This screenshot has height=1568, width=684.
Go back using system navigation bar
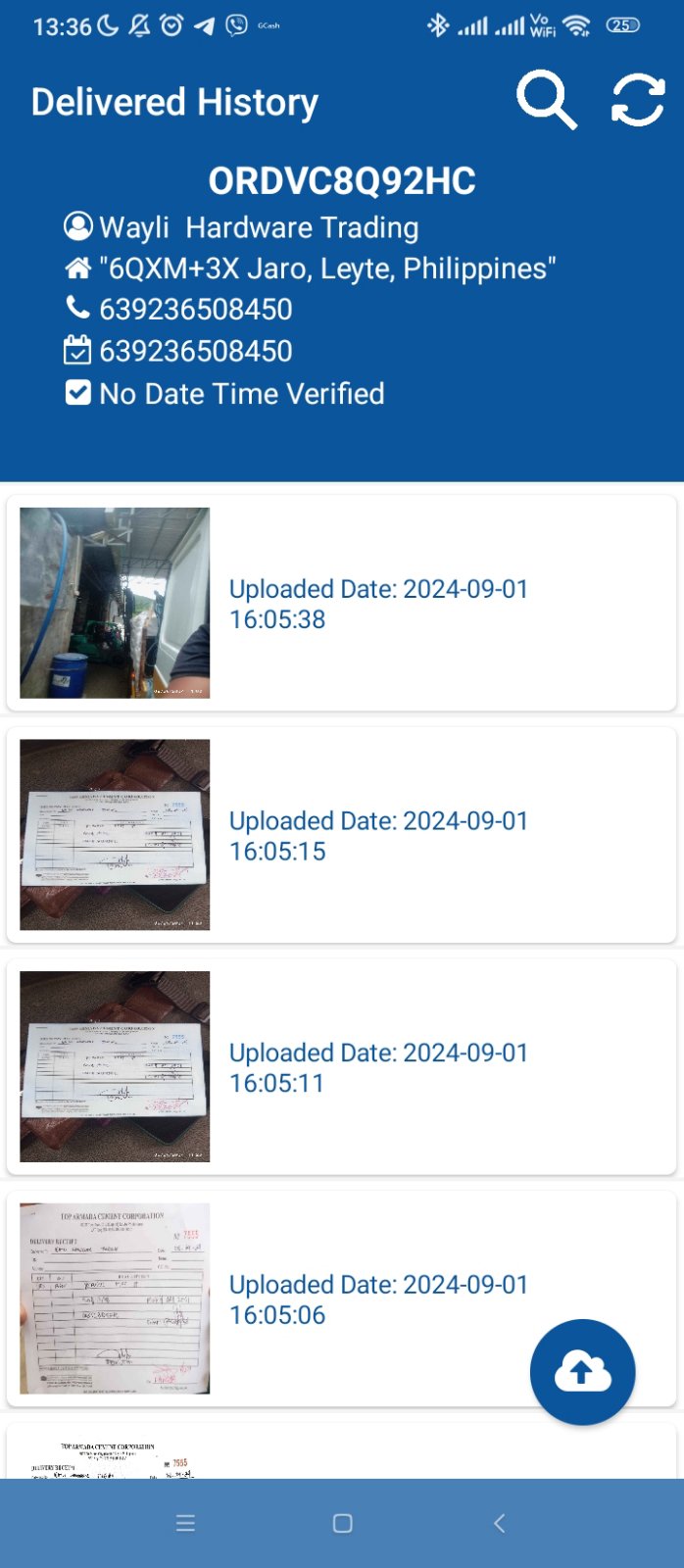(499, 1523)
